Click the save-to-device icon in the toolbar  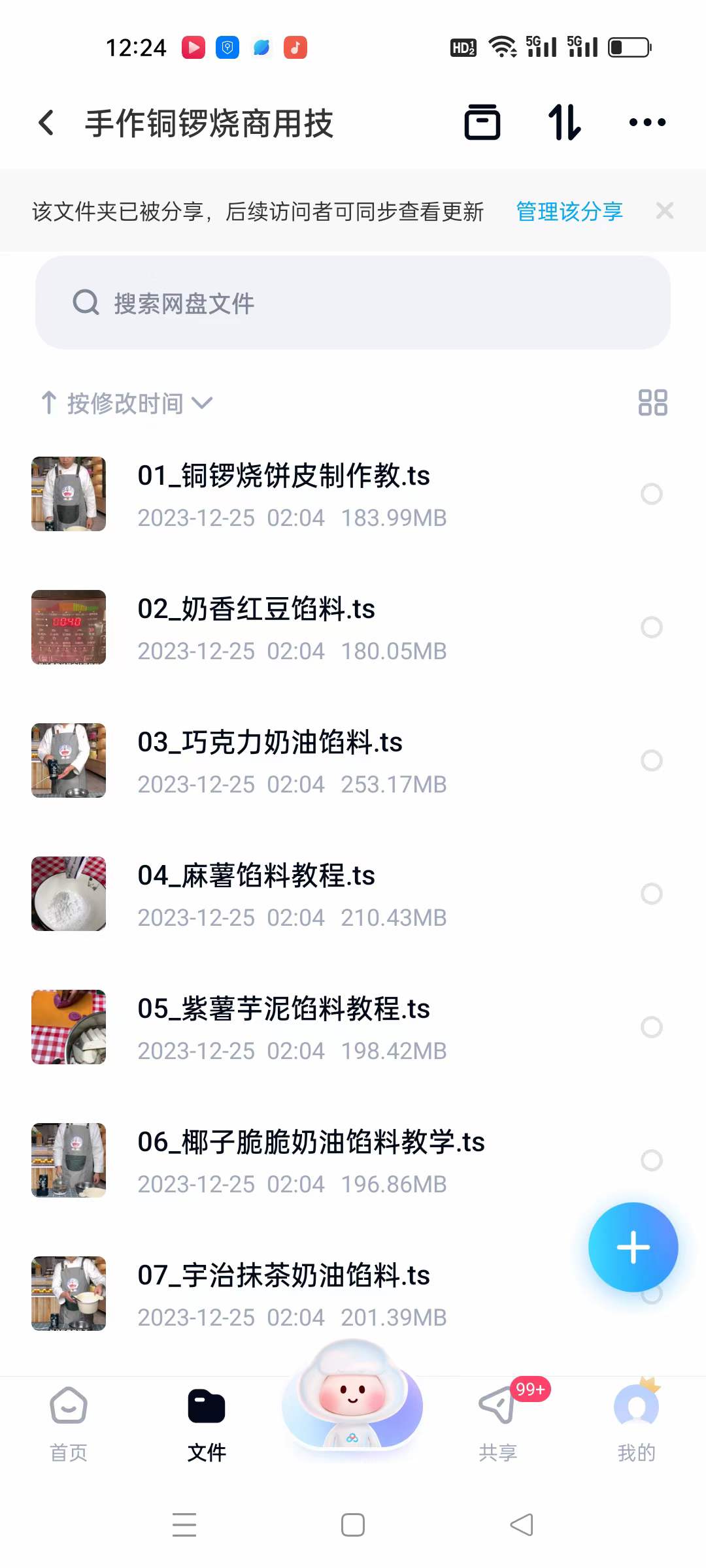click(482, 122)
